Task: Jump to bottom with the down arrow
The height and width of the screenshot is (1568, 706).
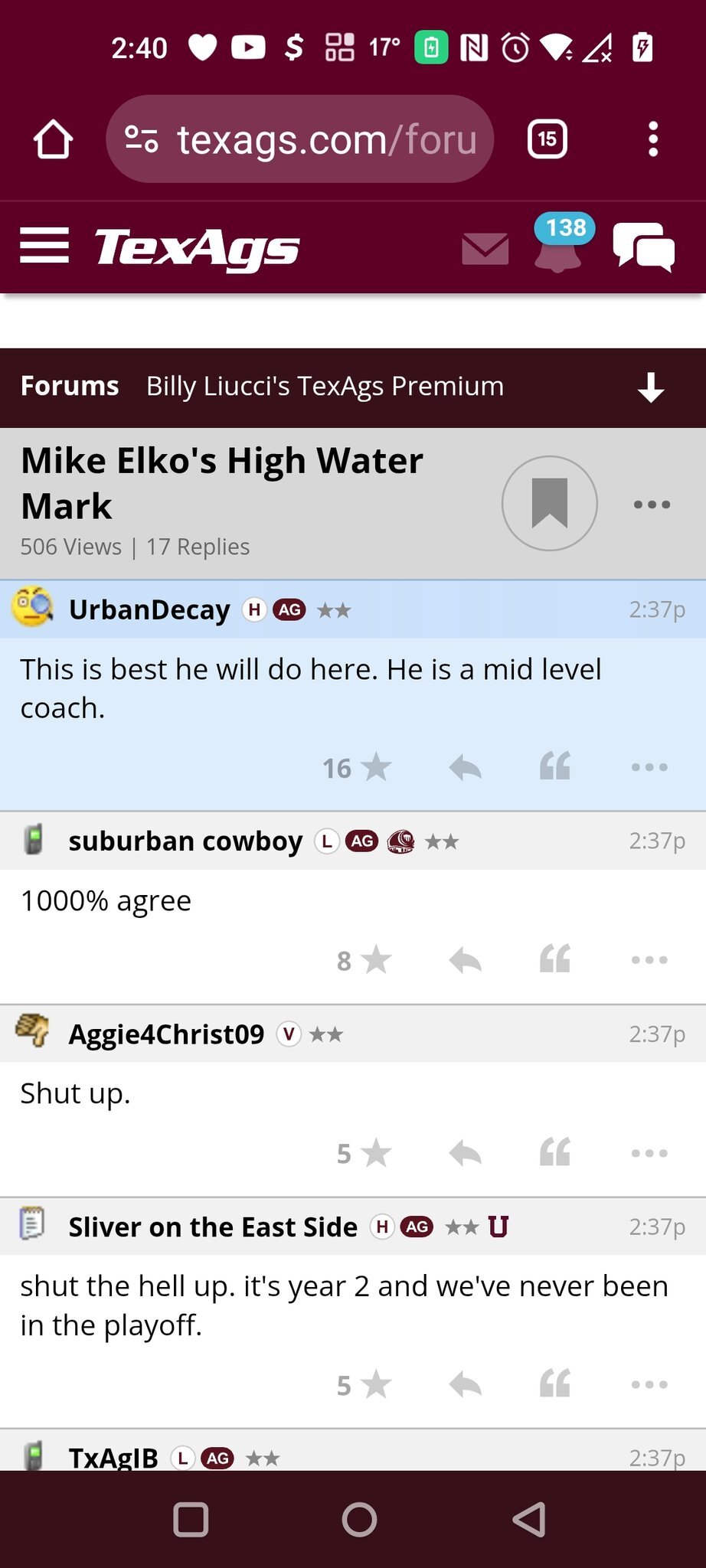Action: [651, 387]
